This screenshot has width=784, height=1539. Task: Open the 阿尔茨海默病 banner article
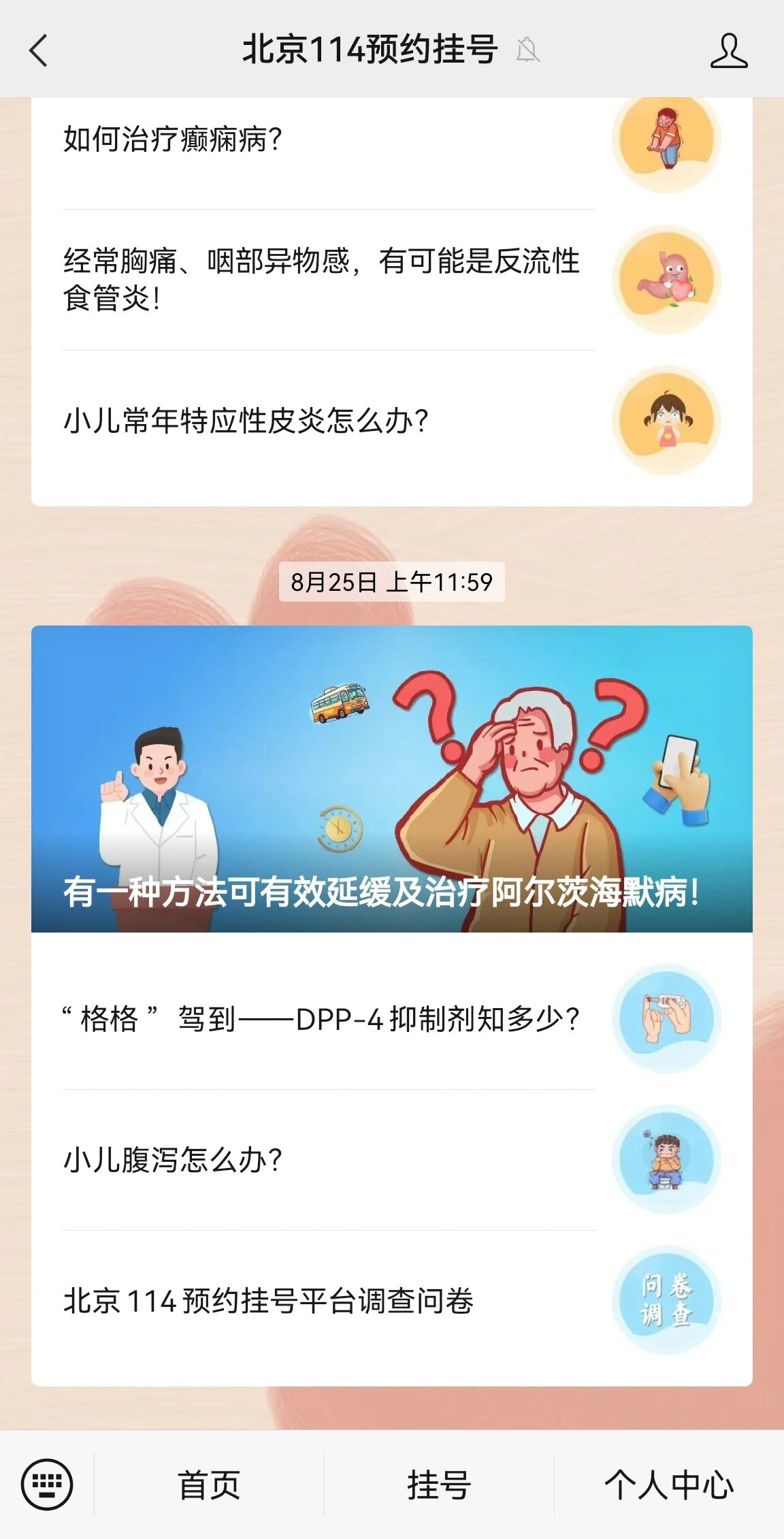(x=391, y=778)
